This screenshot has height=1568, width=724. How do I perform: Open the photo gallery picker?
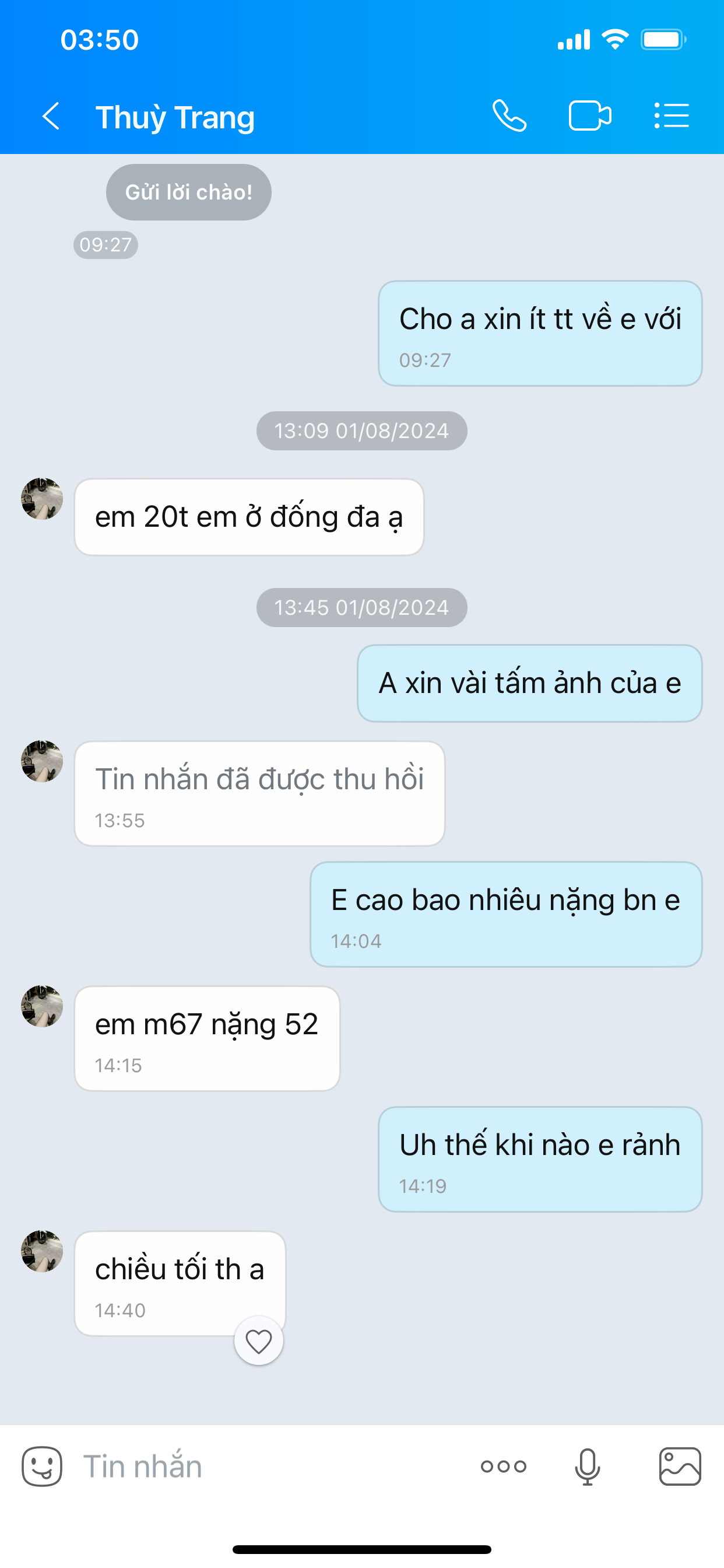click(680, 1467)
